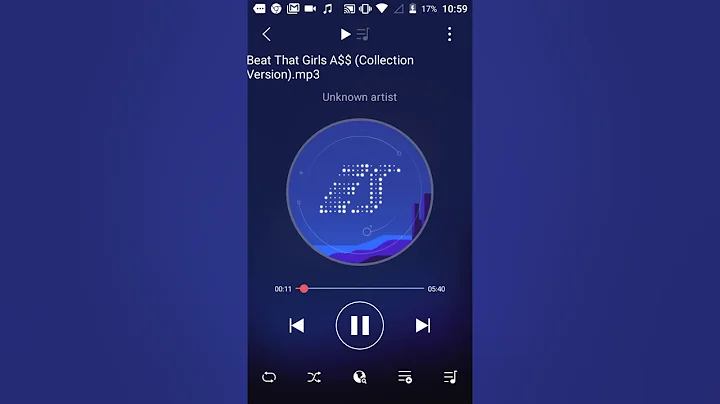Search the web for this song
This screenshot has width=720, height=404.
(x=360, y=377)
